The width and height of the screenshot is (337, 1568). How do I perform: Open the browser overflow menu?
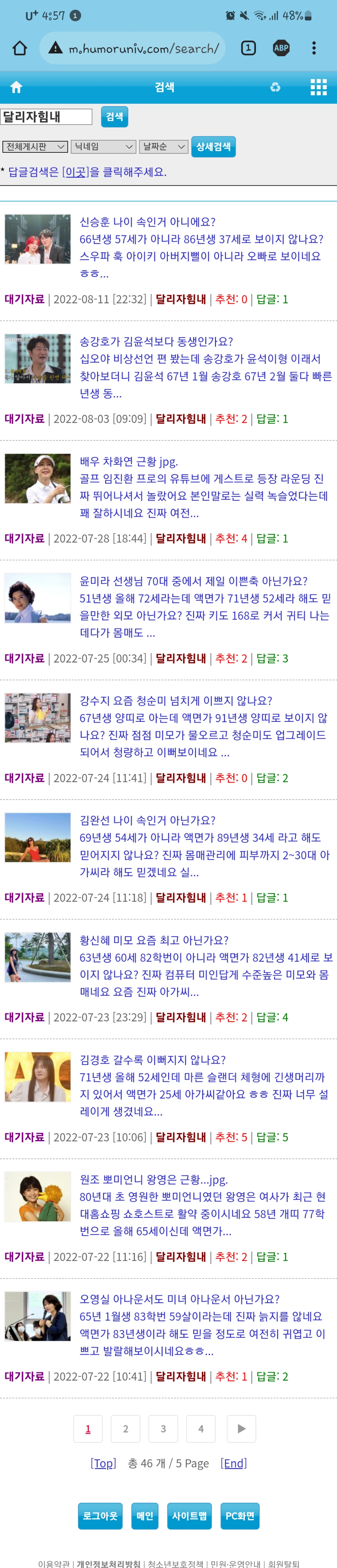coord(314,48)
